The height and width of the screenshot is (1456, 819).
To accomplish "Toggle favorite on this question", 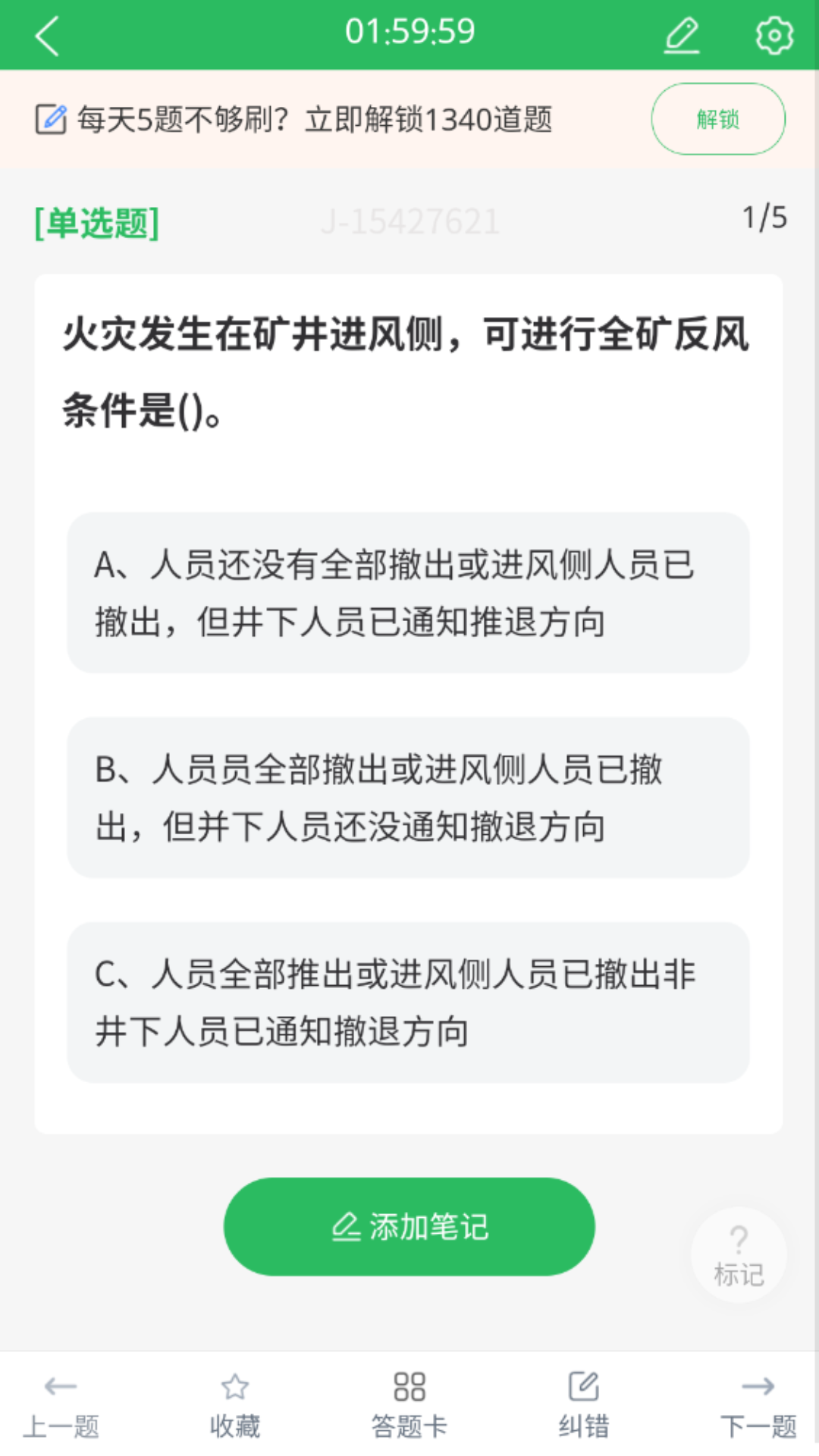I will 234,1407.
